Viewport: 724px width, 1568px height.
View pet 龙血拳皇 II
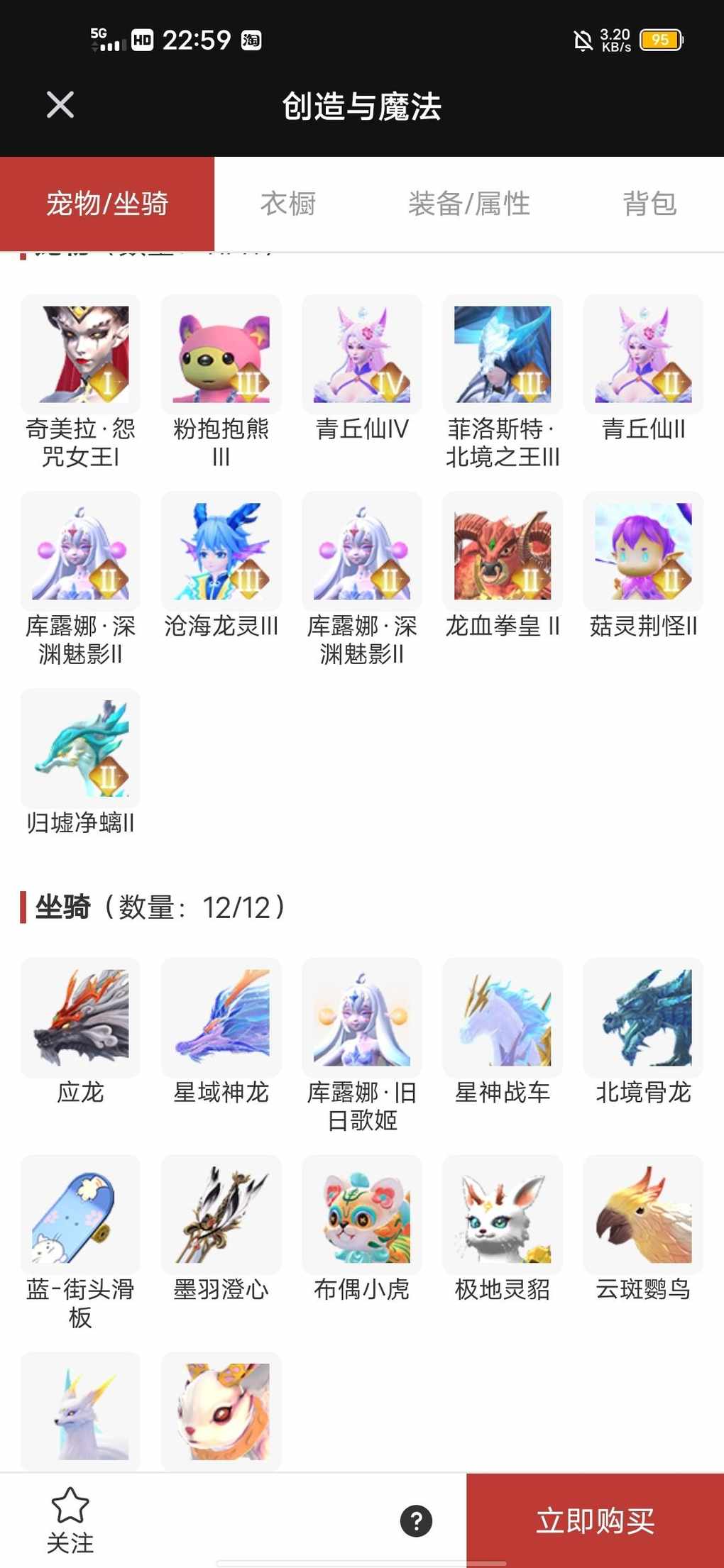503,552
